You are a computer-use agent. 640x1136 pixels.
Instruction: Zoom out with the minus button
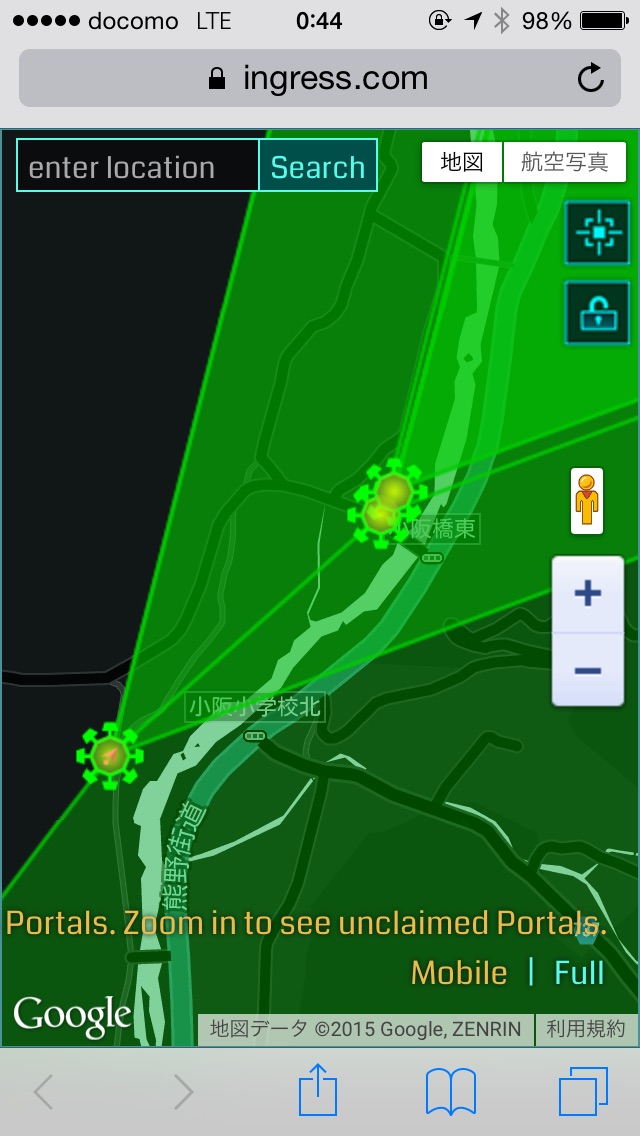(588, 670)
